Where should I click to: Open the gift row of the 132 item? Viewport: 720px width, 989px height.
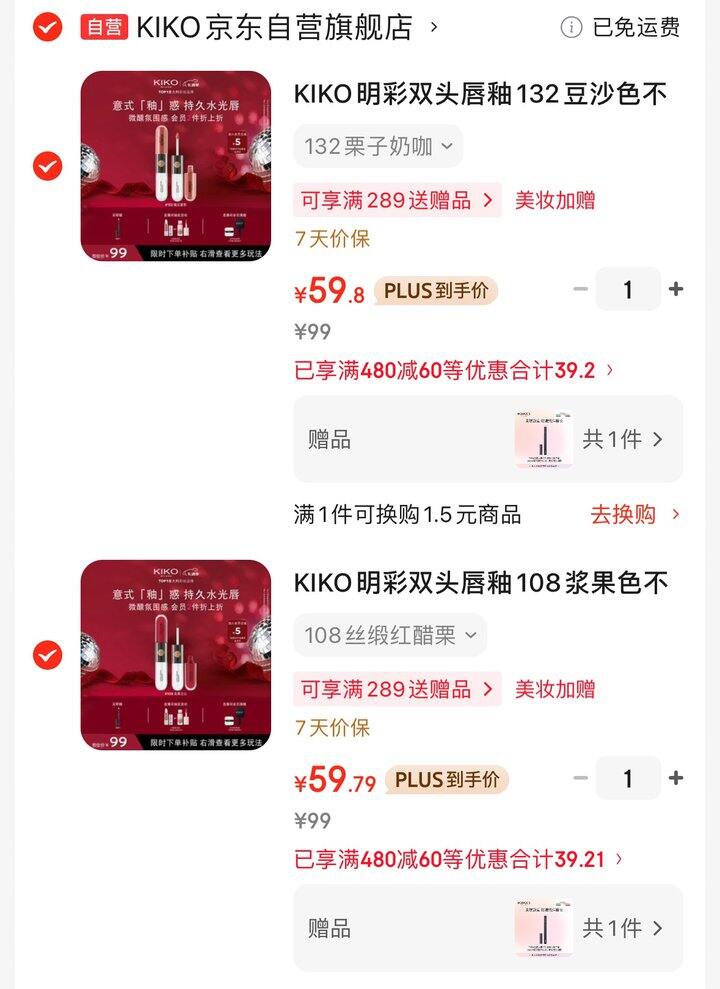click(488, 439)
